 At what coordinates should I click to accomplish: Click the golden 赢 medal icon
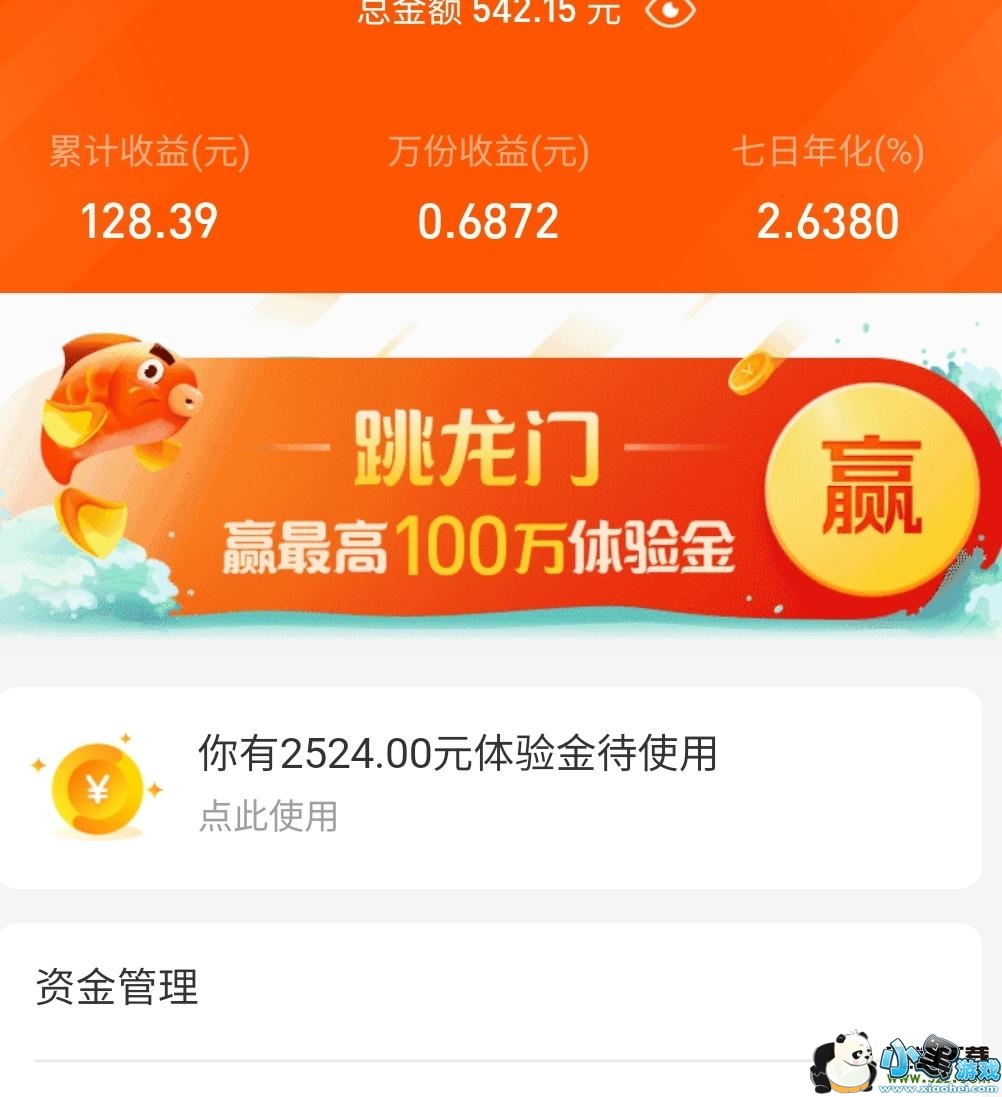870,485
